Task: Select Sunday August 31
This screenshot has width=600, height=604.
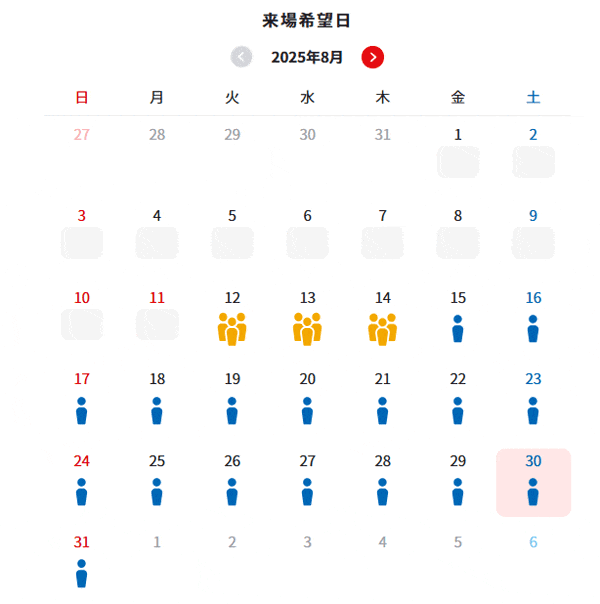Action: [x=82, y=562]
